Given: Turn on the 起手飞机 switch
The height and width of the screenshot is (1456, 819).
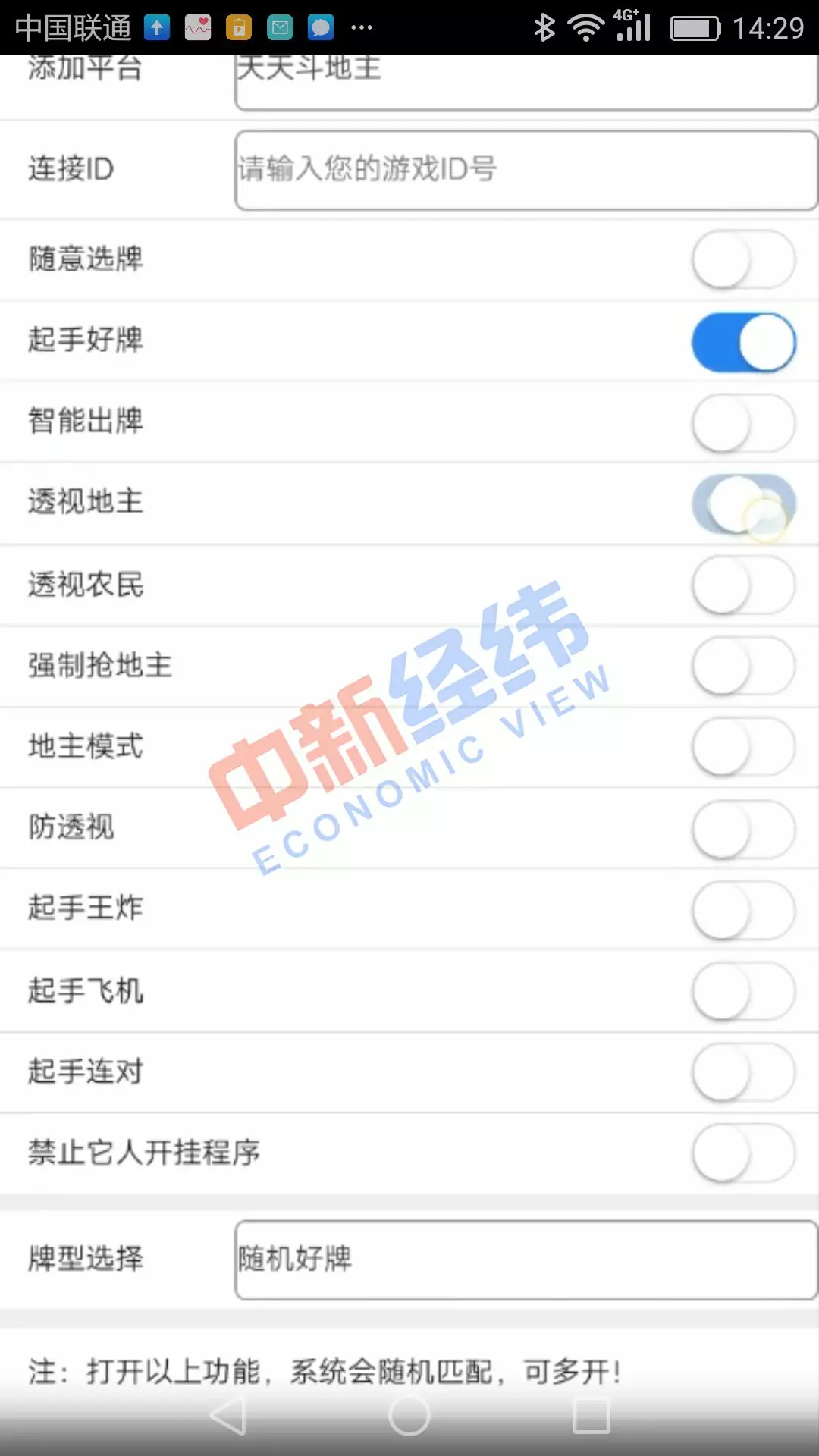Looking at the screenshot, I should click(x=743, y=990).
